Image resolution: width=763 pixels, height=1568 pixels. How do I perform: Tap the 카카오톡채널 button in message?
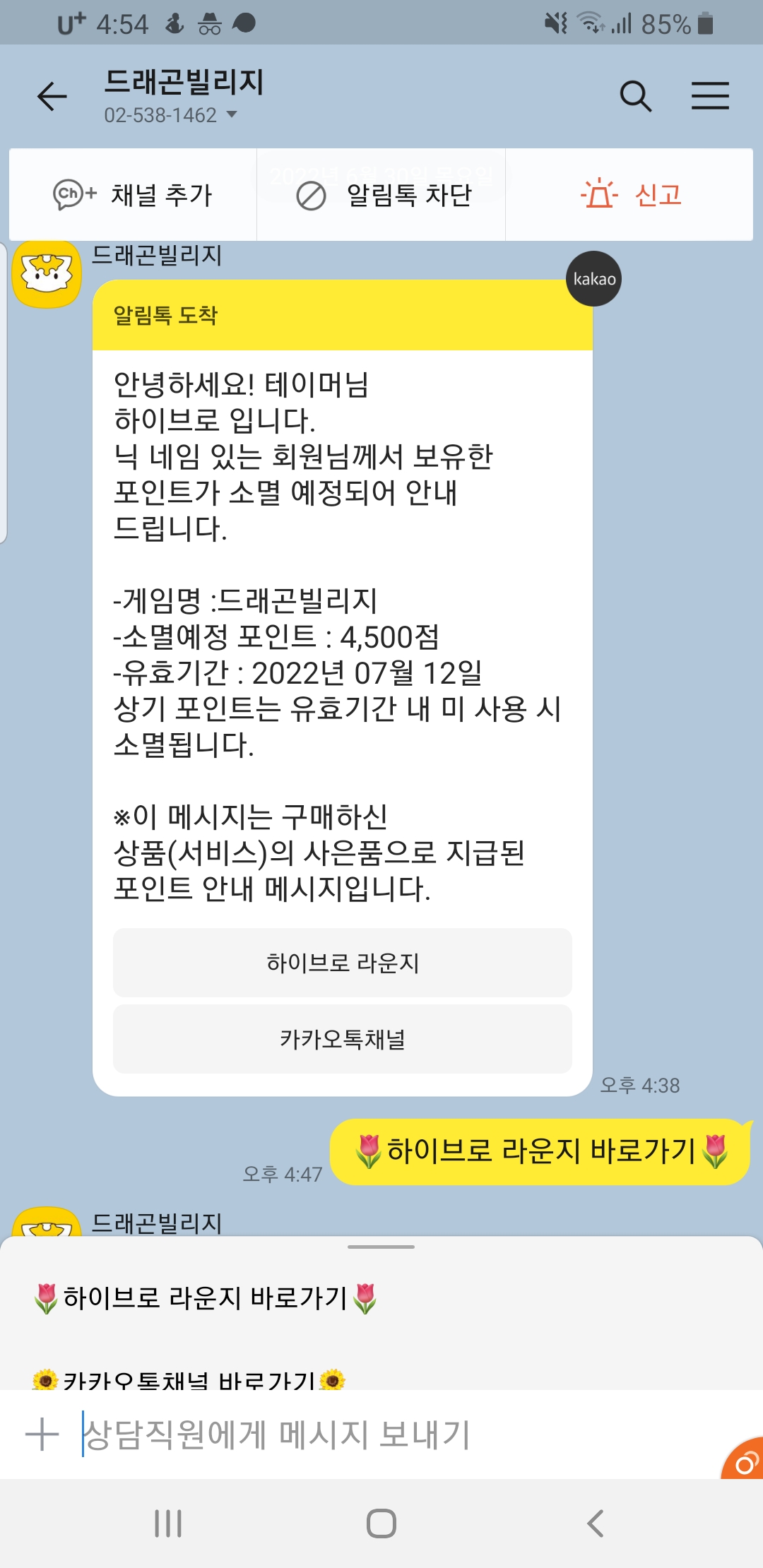click(x=342, y=1039)
